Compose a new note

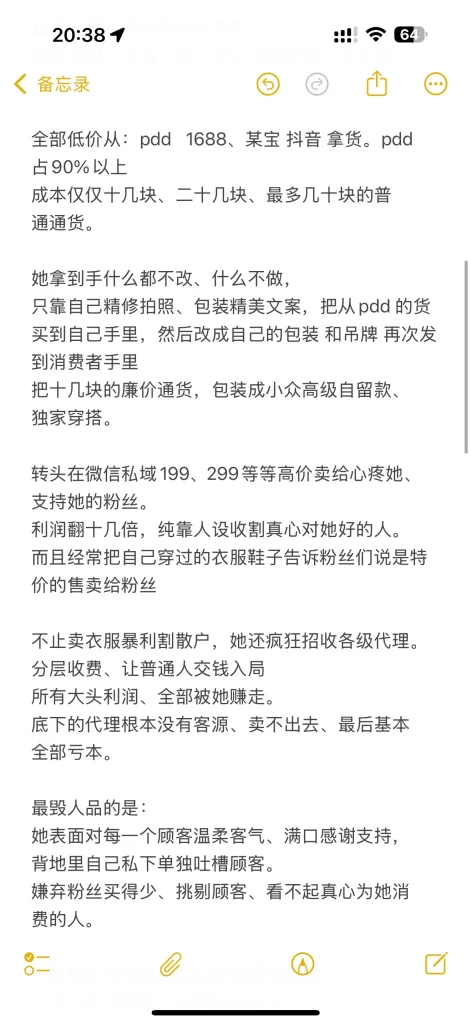pos(436,963)
